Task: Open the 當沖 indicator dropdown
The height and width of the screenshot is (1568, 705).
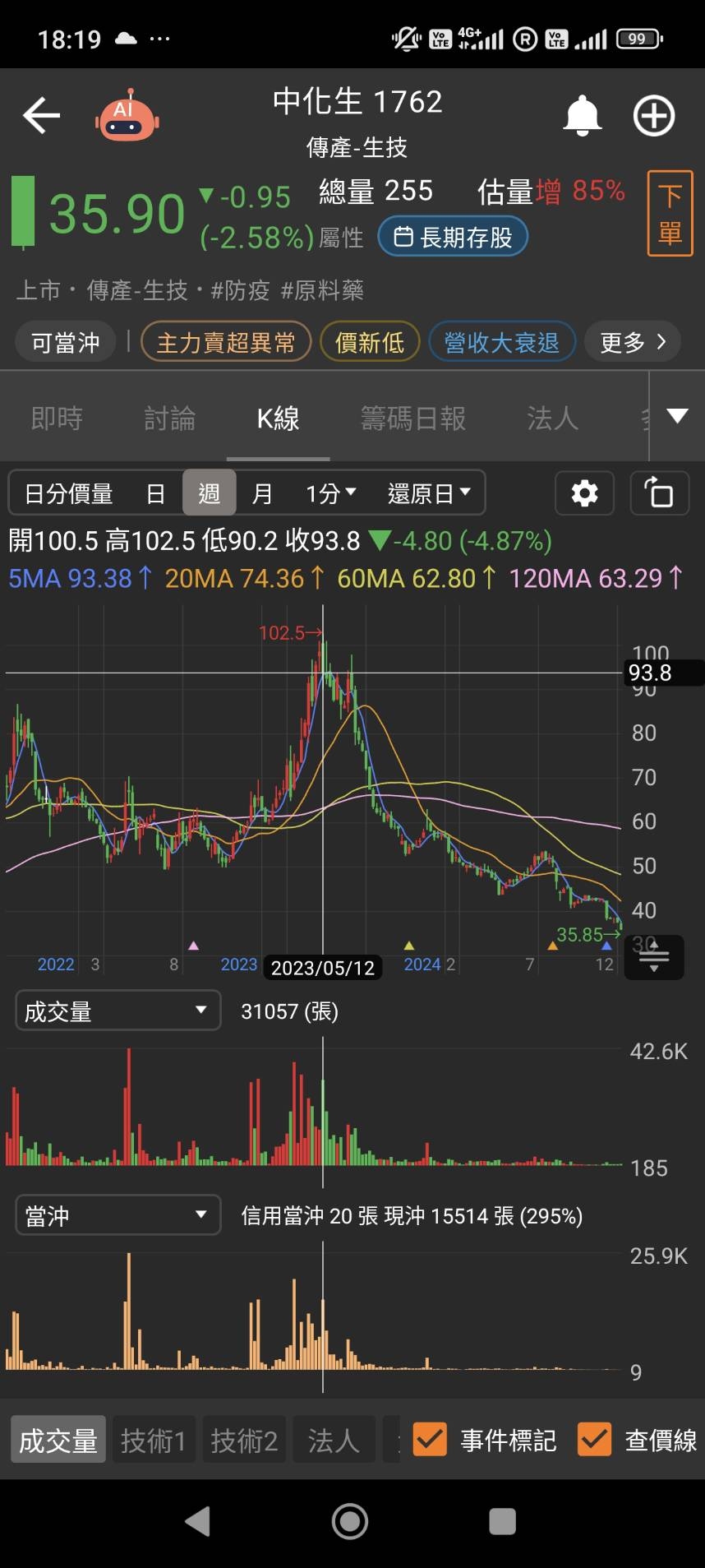Action: 118,1215
